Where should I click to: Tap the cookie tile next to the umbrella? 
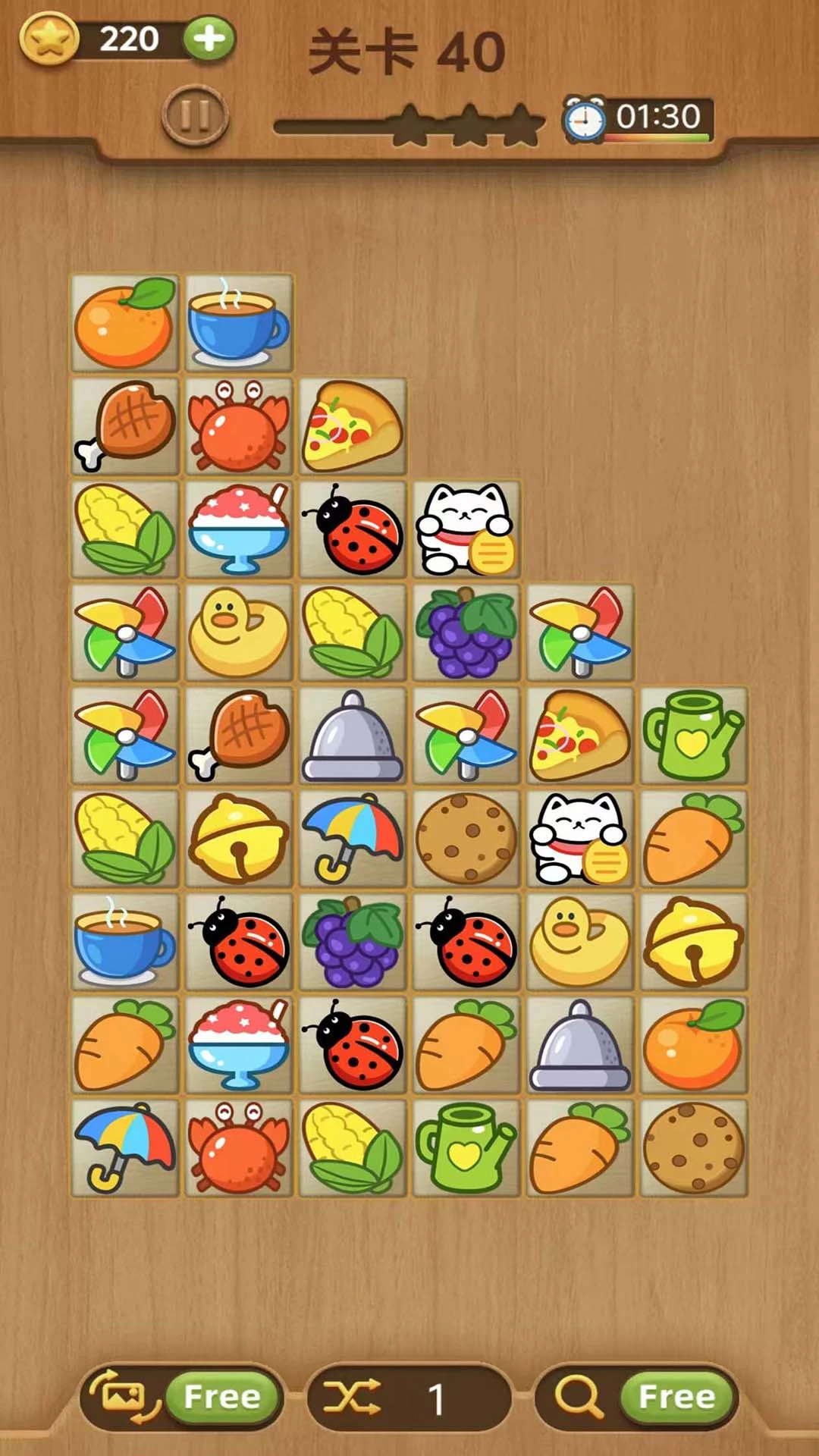coord(466,839)
